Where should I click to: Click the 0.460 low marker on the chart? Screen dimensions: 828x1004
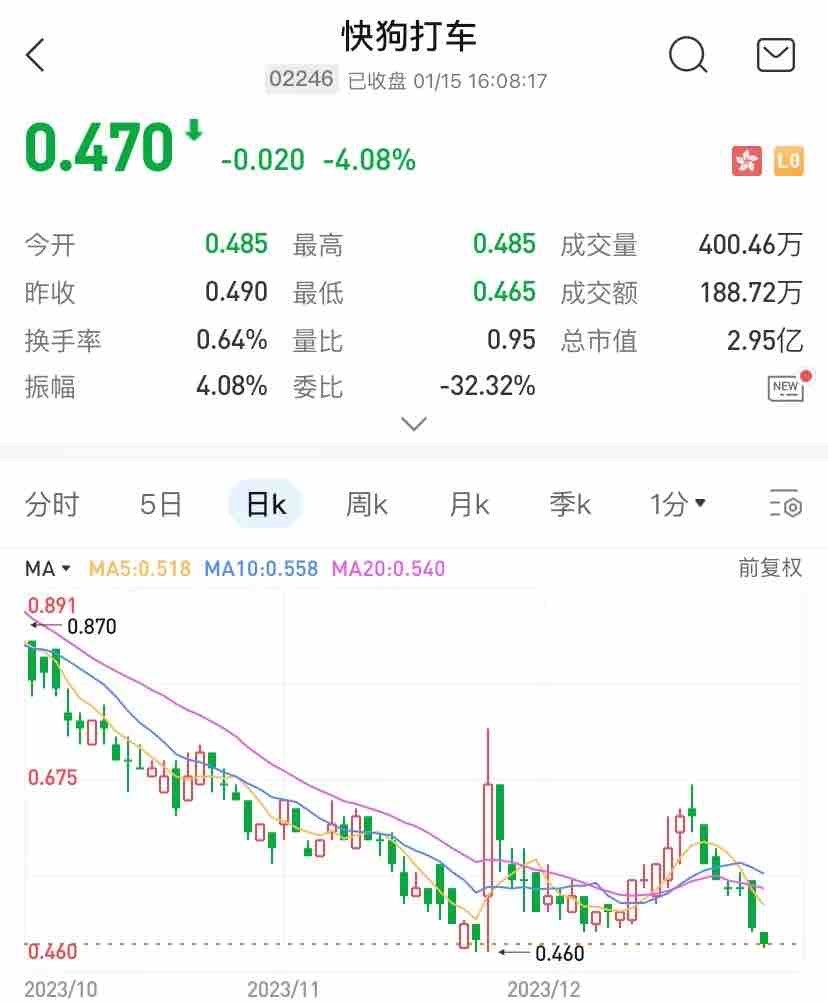click(x=560, y=953)
